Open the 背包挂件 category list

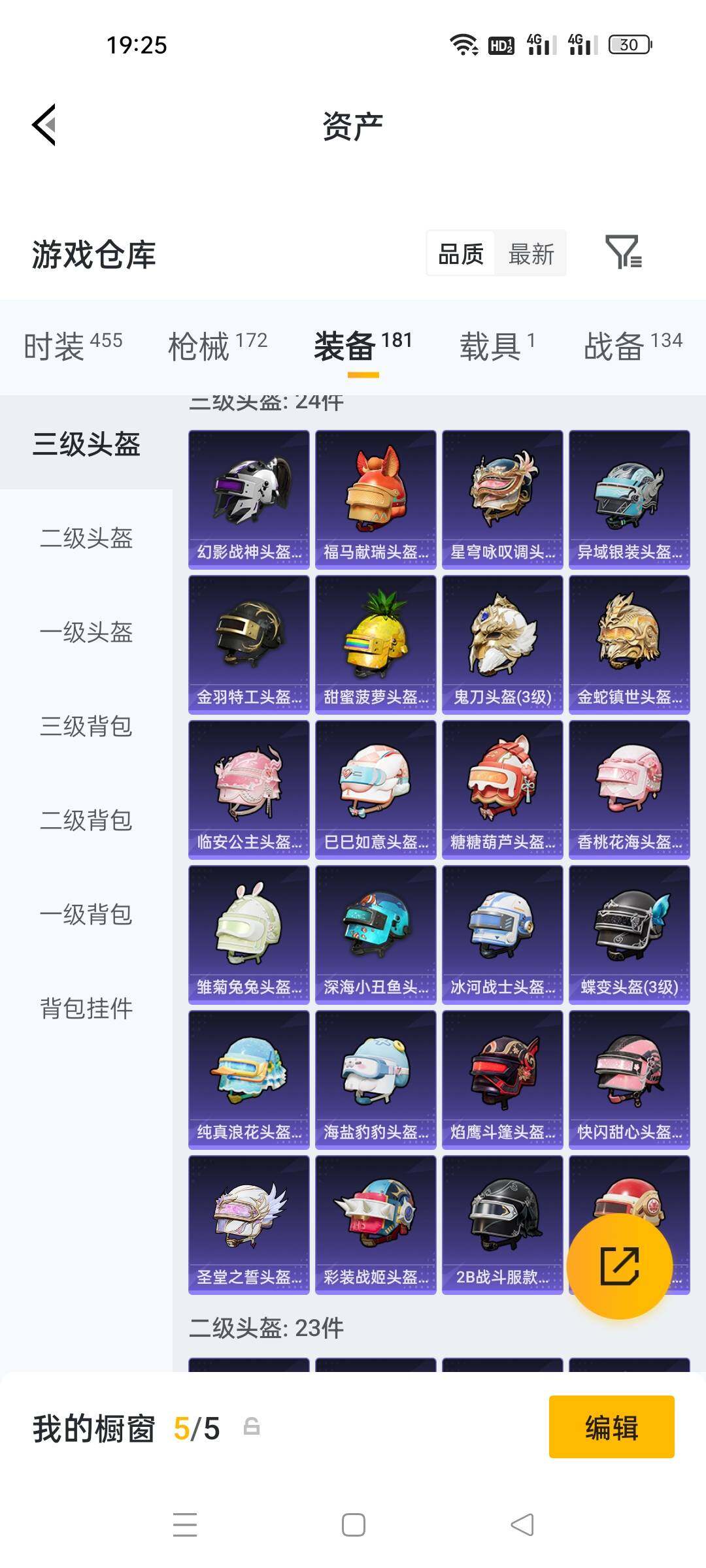[87, 1009]
